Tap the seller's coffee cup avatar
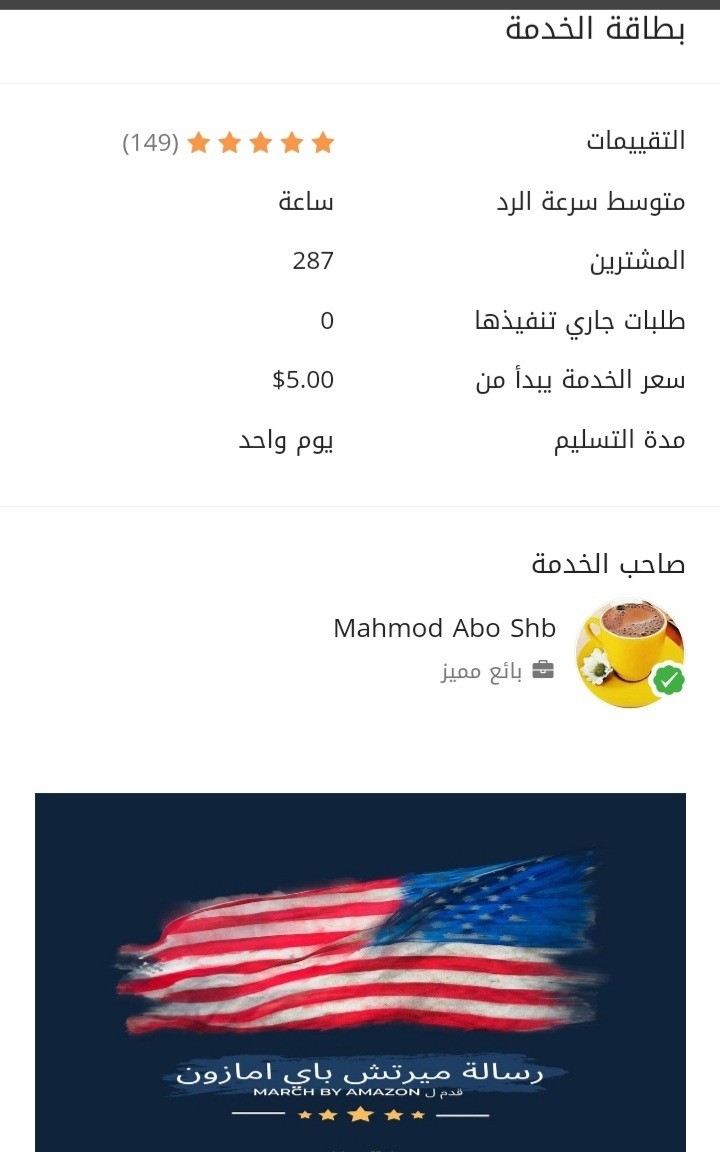The image size is (720, 1152). click(x=630, y=653)
